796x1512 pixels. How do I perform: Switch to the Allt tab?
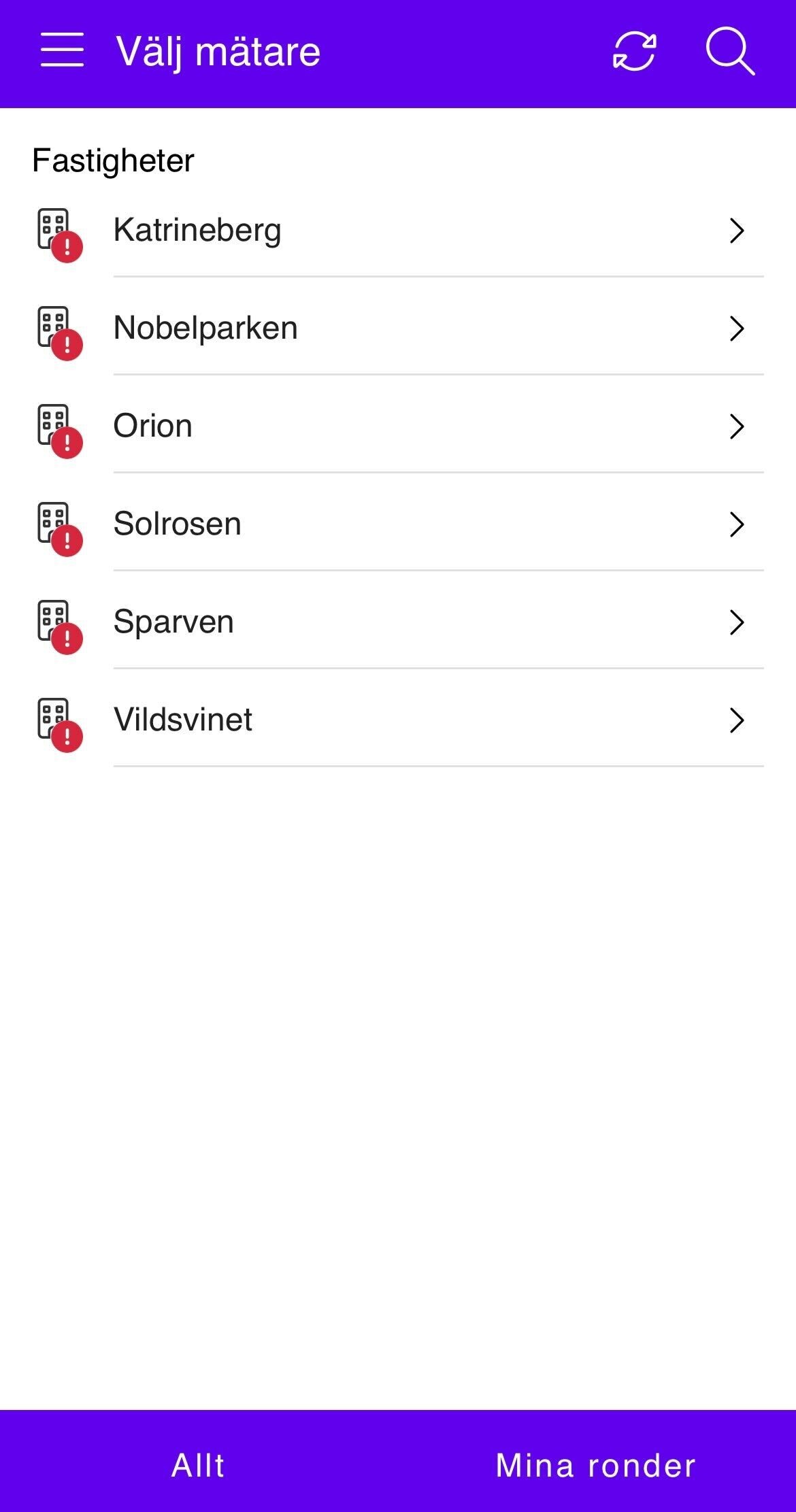pos(198,1465)
